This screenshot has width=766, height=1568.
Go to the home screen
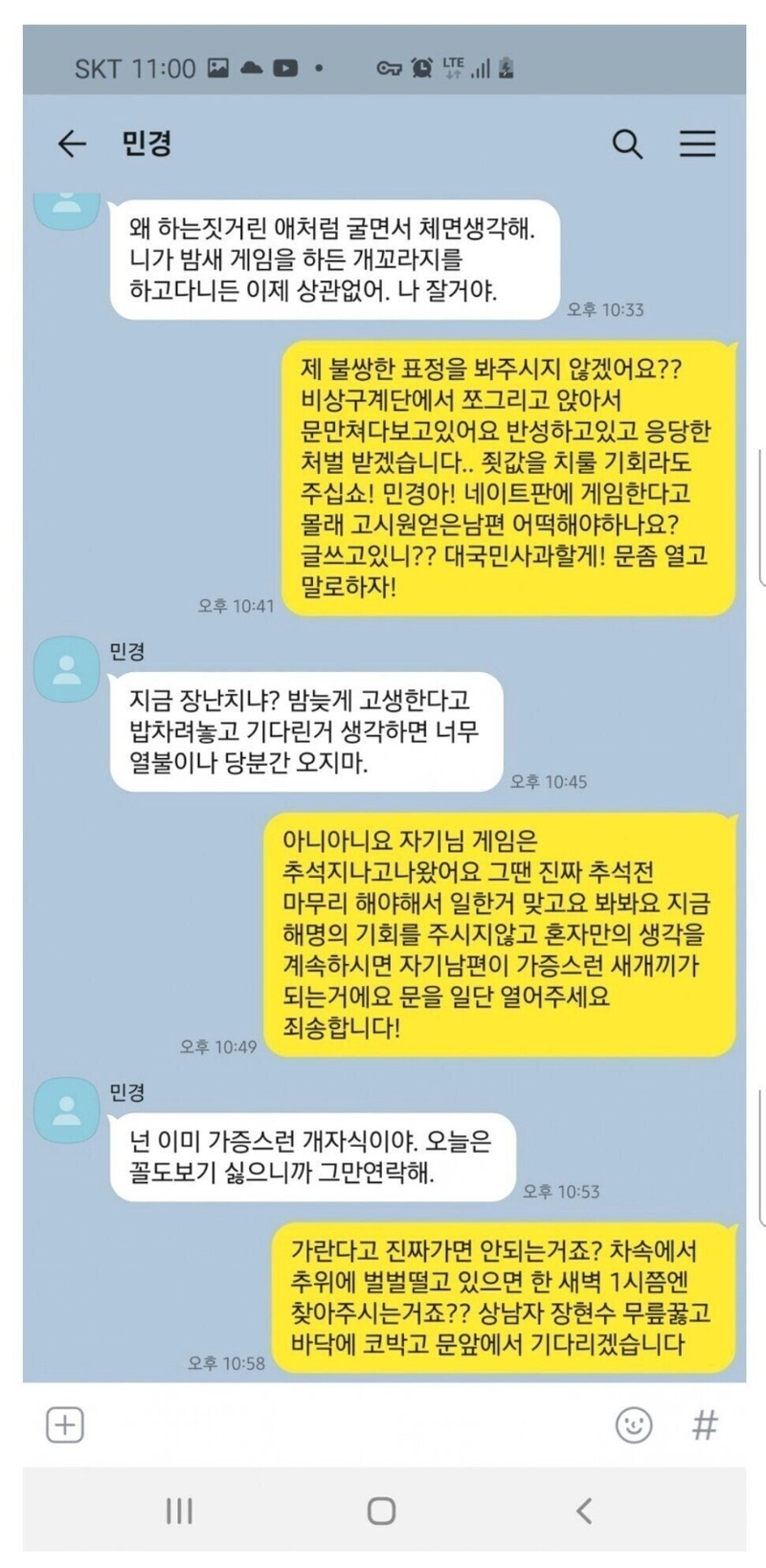[x=382, y=1511]
